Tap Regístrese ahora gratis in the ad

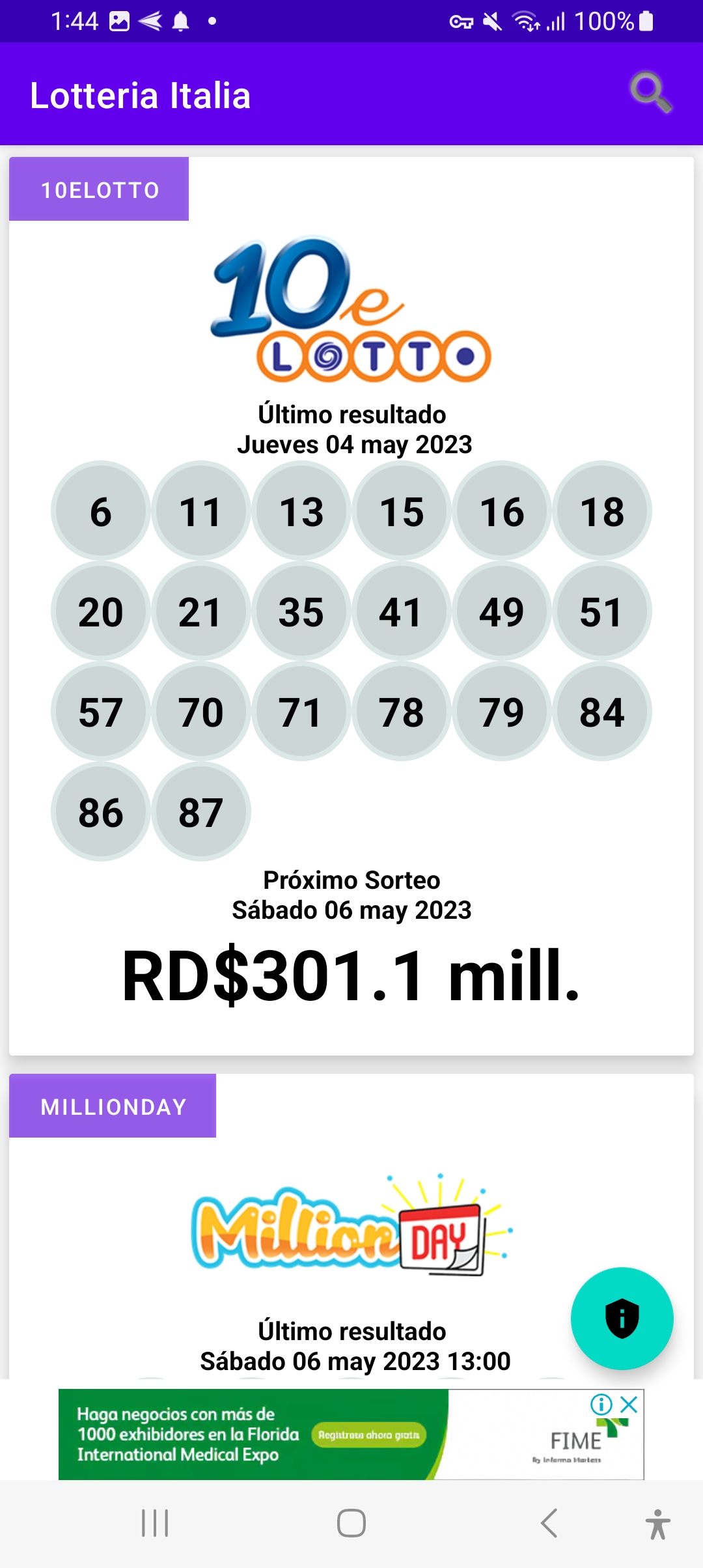369,1435
